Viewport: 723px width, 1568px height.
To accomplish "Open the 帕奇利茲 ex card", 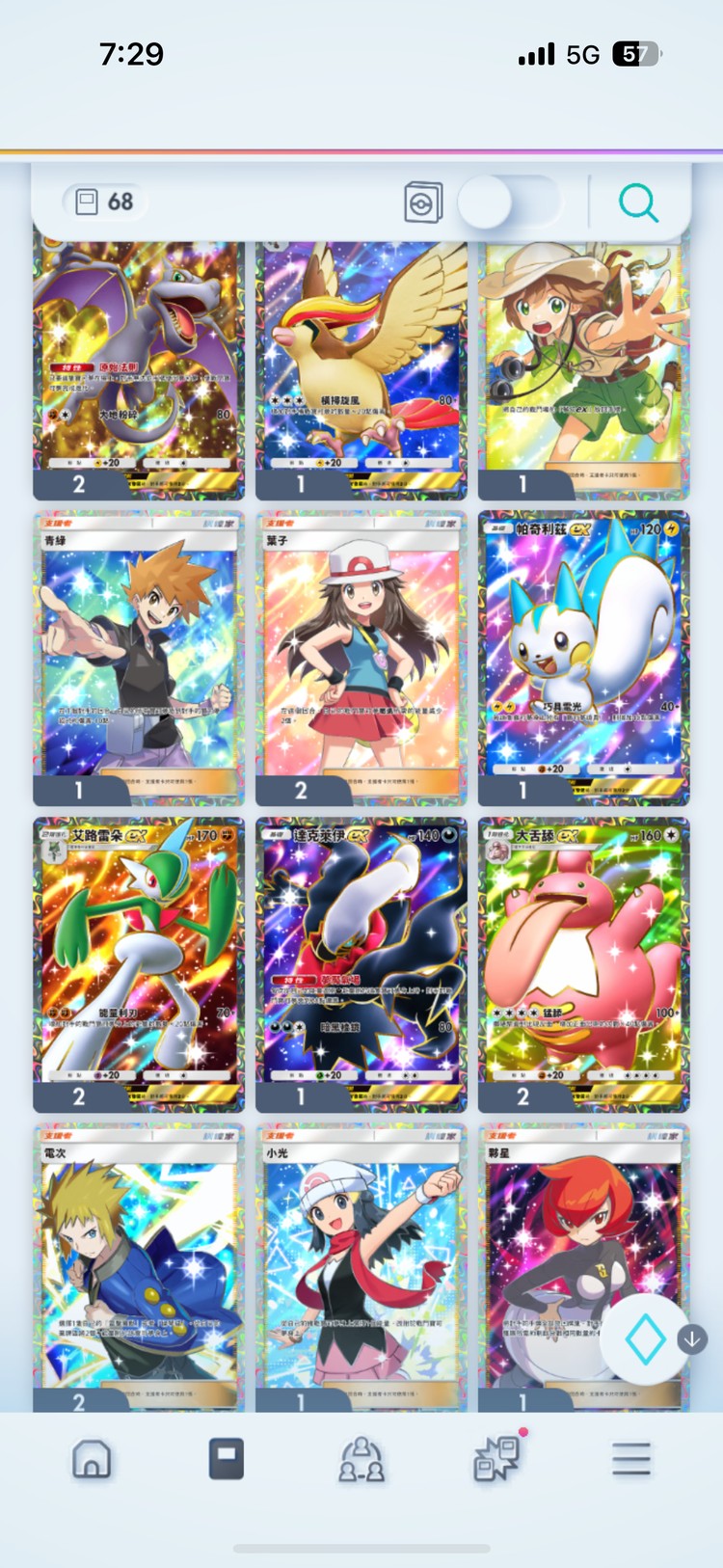I will [x=583, y=656].
